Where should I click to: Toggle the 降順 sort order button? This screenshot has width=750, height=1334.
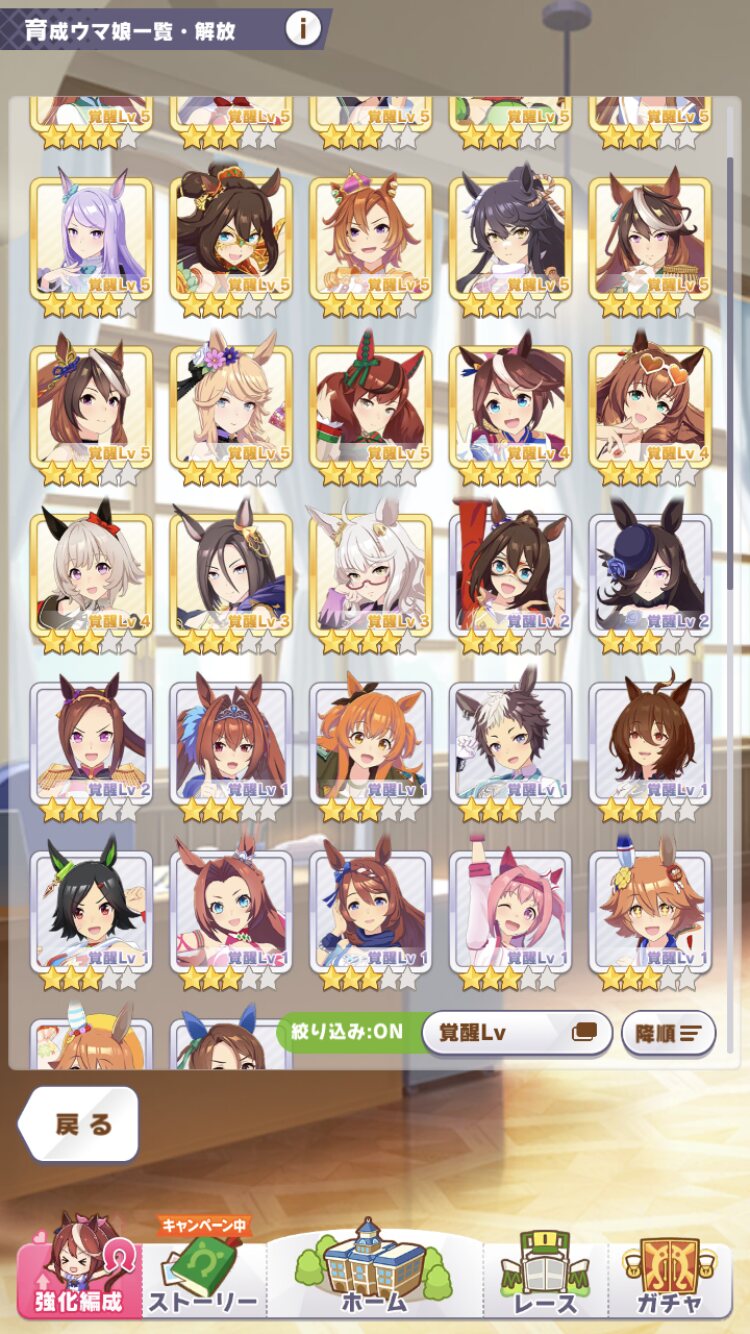point(669,1033)
